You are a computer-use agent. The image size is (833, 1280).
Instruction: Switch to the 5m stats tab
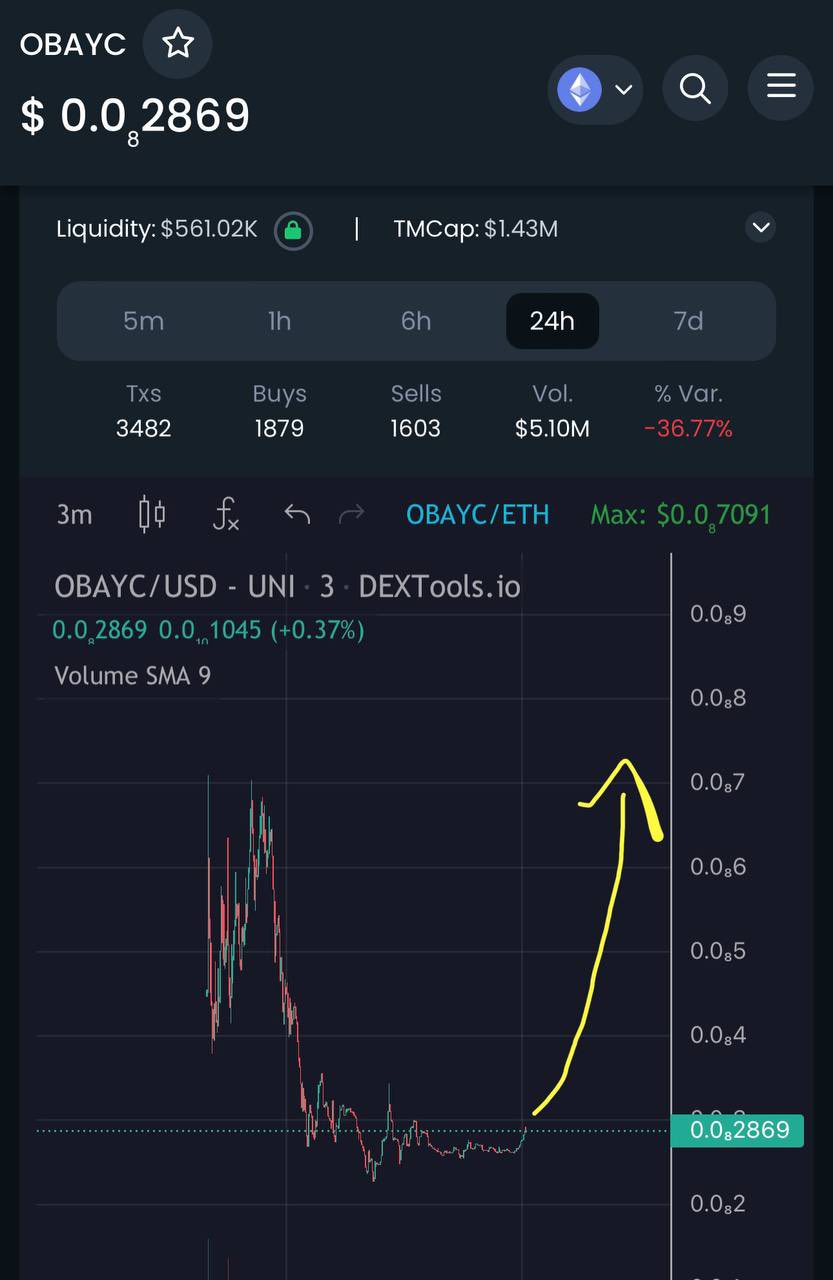pyautogui.click(x=143, y=321)
